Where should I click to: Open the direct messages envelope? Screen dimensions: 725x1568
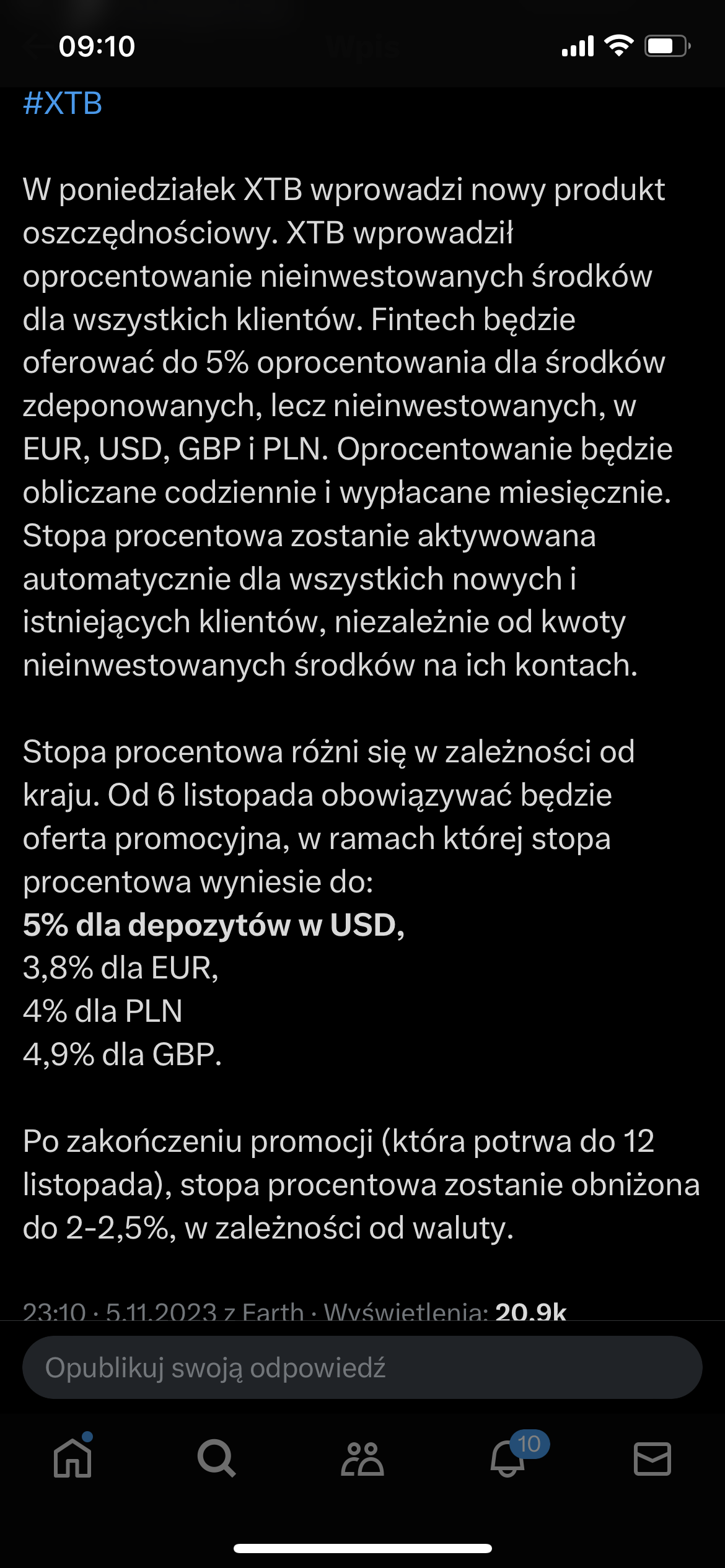(652, 1458)
